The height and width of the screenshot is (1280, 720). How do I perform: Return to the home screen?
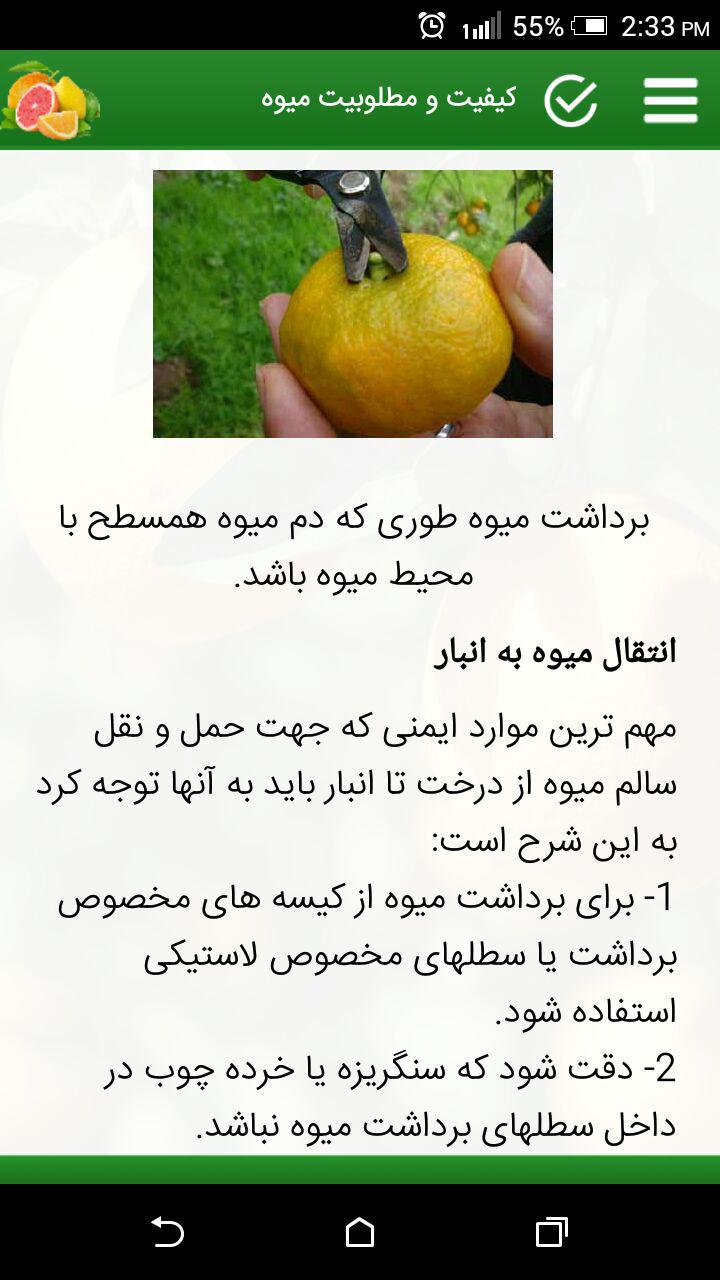click(360, 1232)
